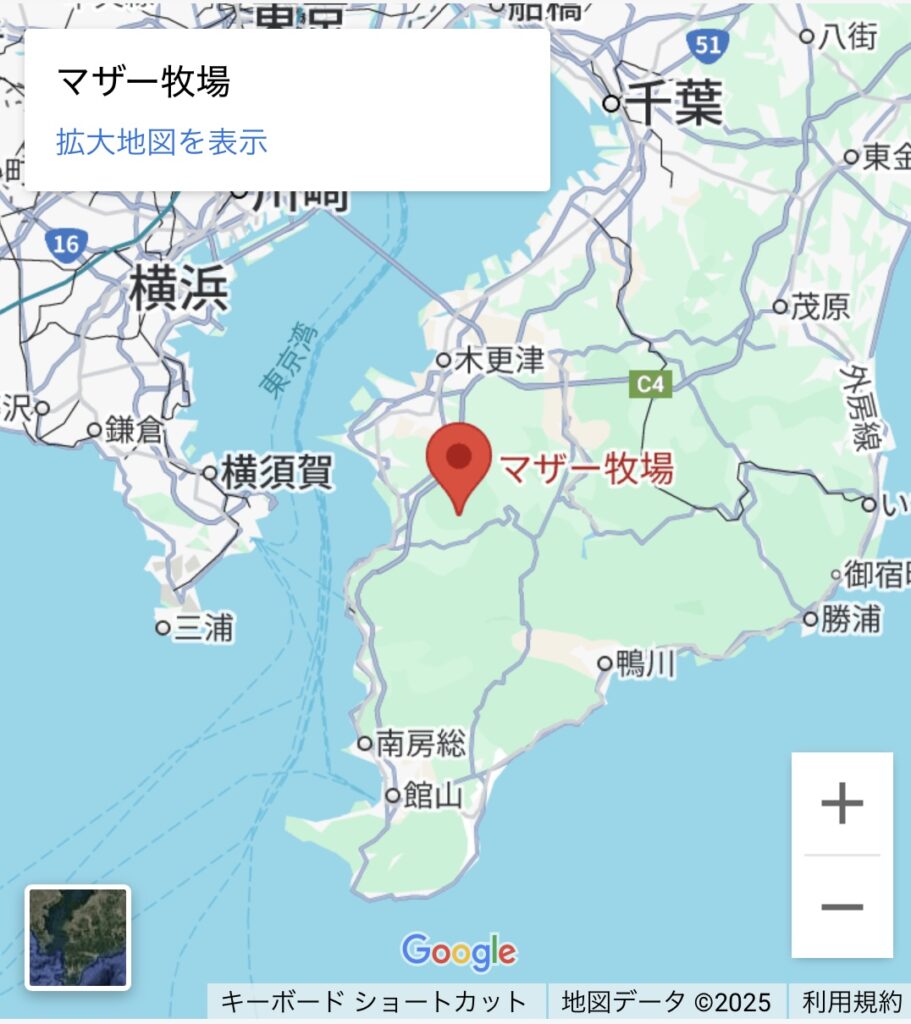The width and height of the screenshot is (911, 1024).
Task: Open the 利用規約 link
Action: point(850,1001)
